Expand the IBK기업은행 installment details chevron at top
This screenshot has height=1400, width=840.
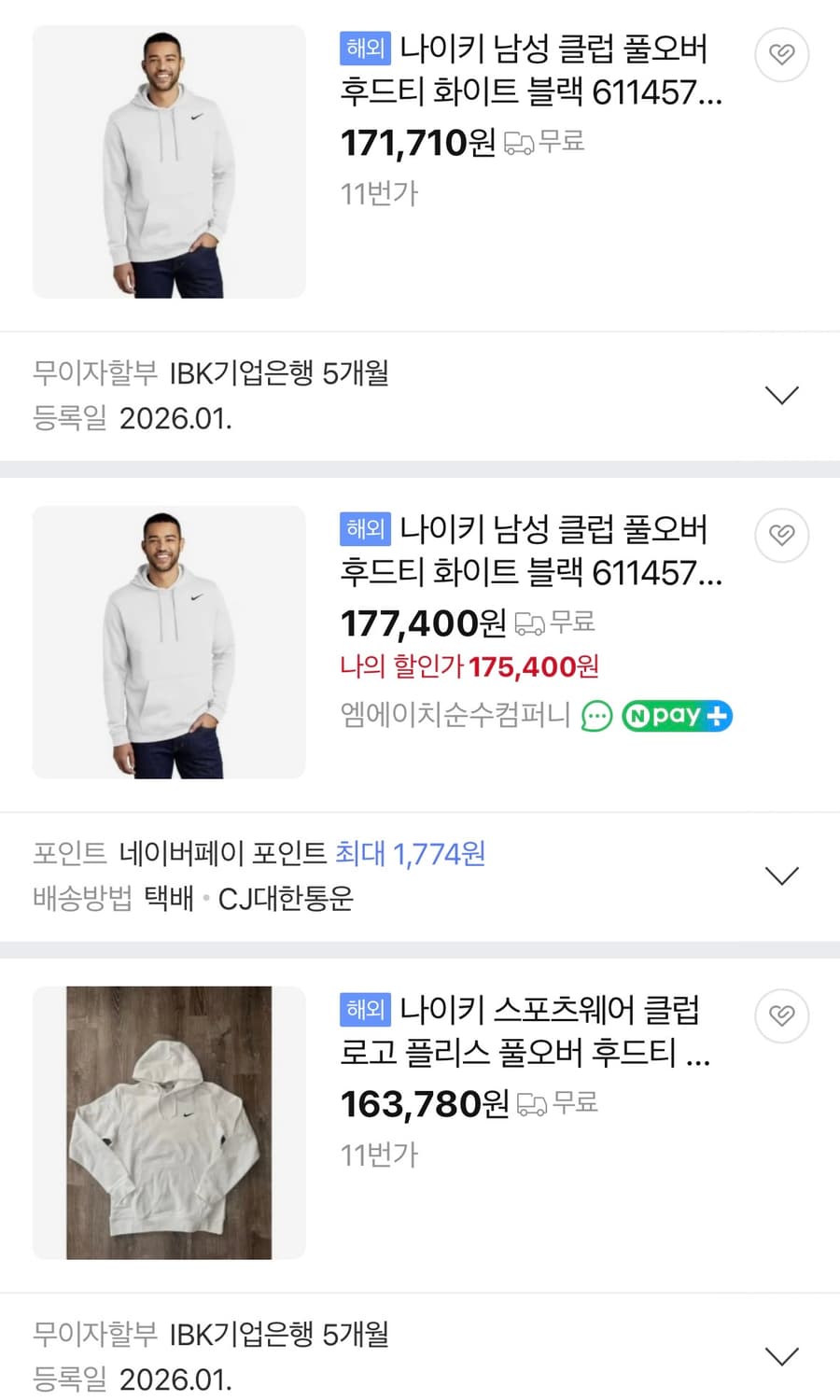coord(782,394)
